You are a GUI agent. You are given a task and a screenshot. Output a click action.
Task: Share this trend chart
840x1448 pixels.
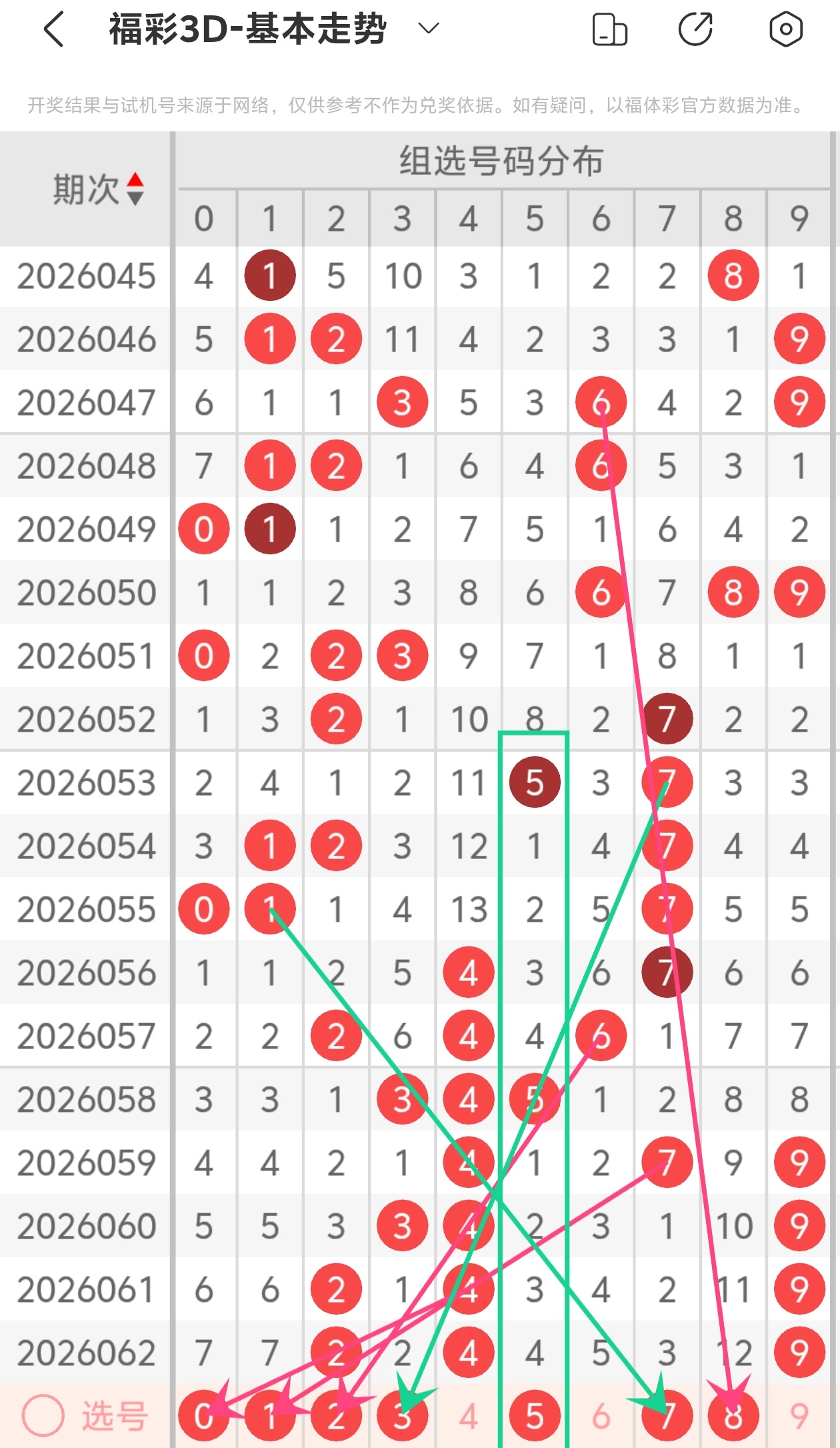click(695, 29)
